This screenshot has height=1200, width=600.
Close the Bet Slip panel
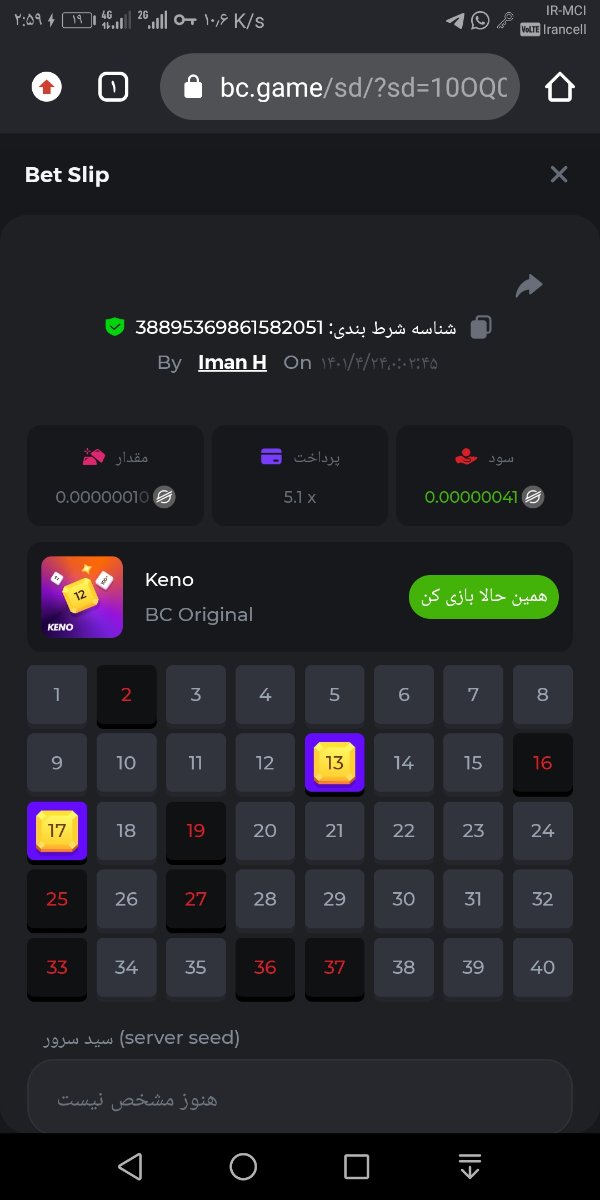[x=559, y=175]
